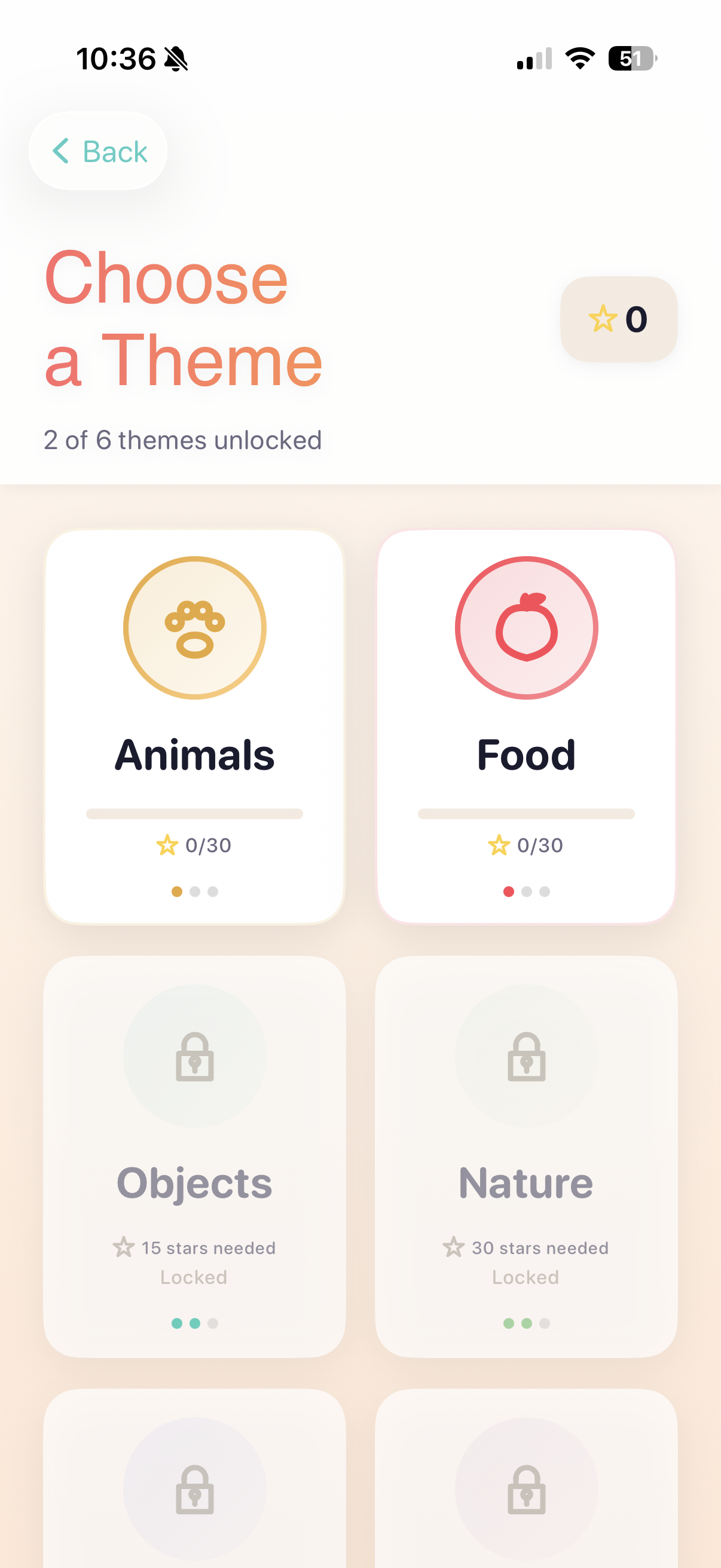Tap the second dot under the Nature card
The height and width of the screenshot is (1568, 721).
pyautogui.click(x=526, y=1322)
